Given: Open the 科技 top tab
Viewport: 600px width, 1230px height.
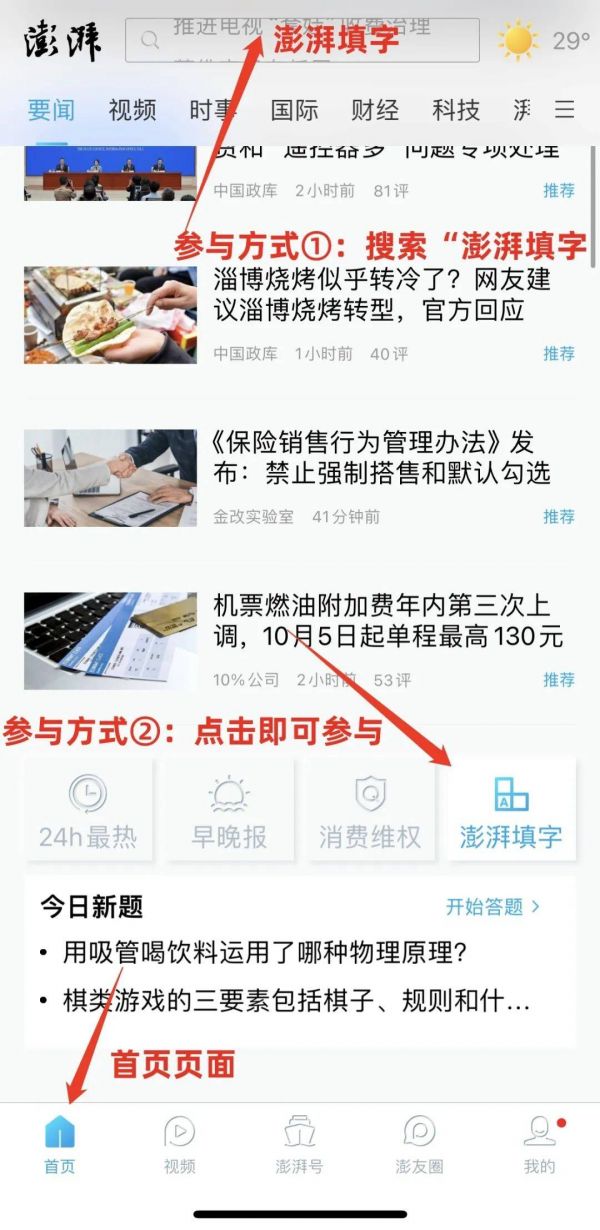Looking at the screenshot, I should 456,110.
